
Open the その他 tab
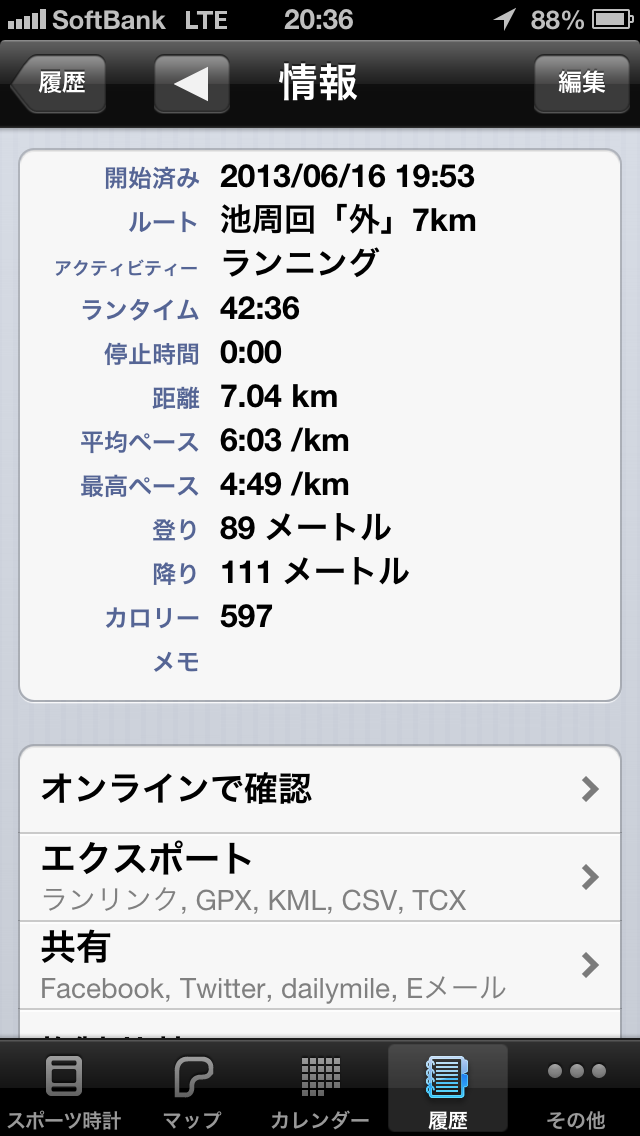pos(576,1089)
